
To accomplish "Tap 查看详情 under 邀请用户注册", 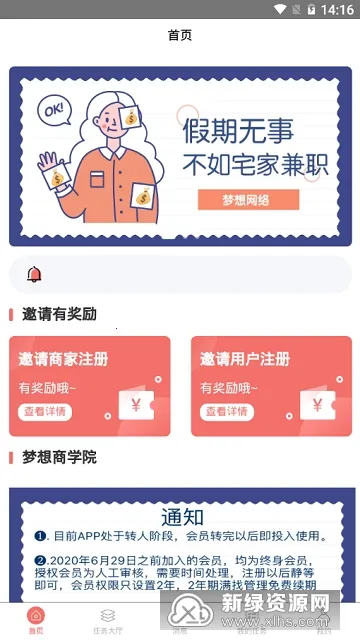I will 227,412.
